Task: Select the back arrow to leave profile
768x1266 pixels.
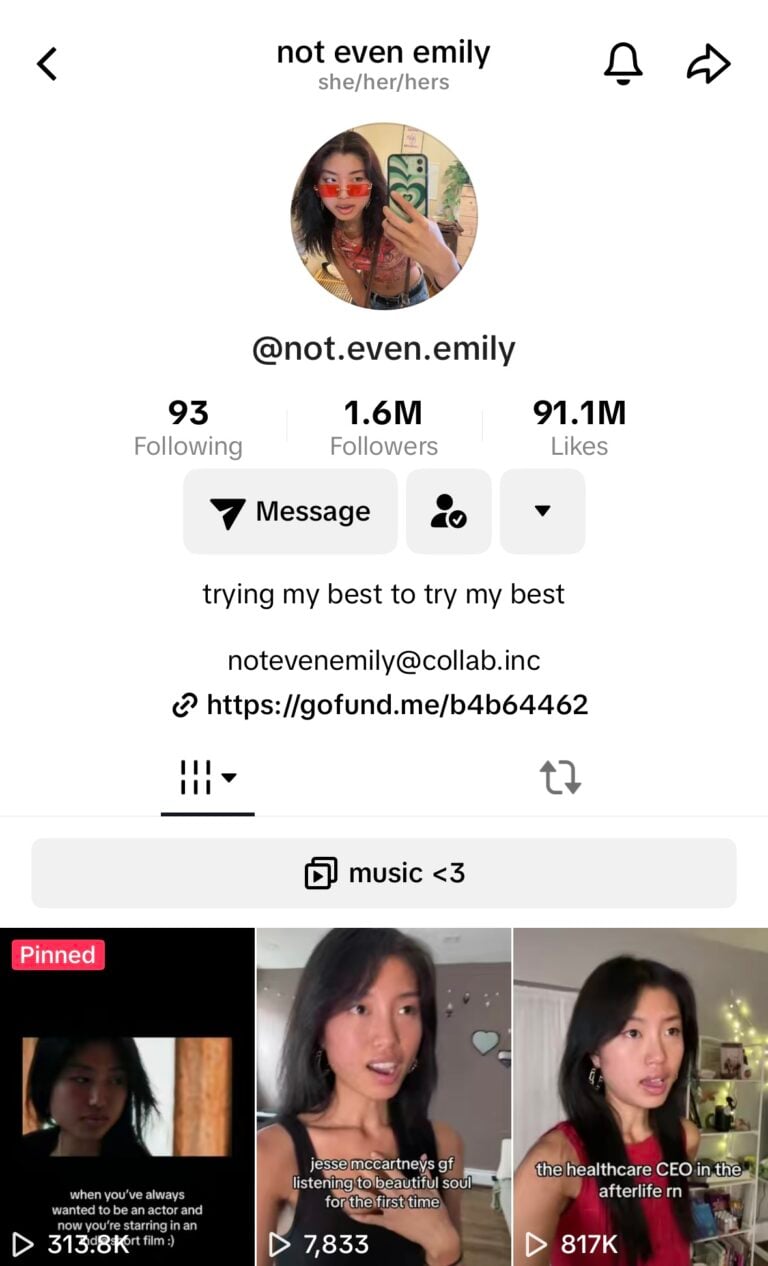Action: coord(47,62)
